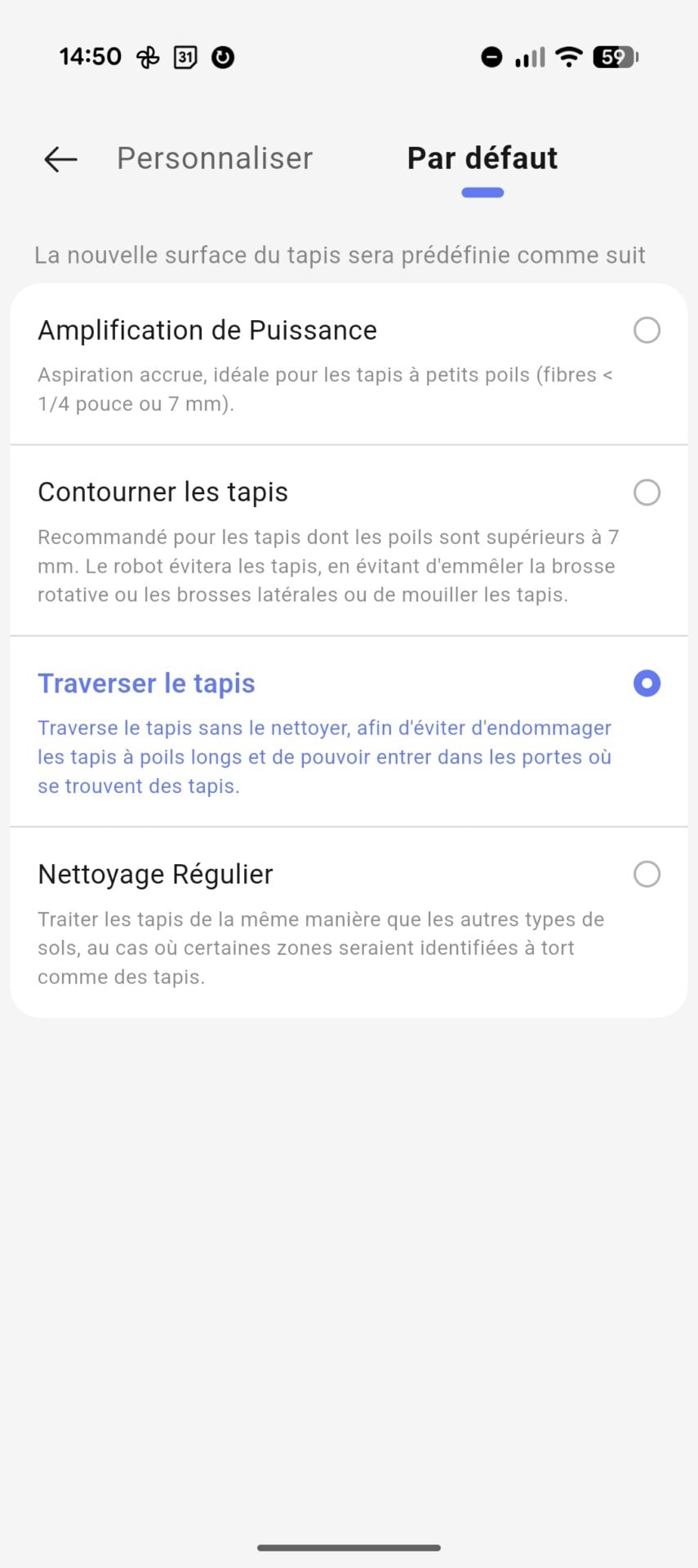Open the Par défaut tab
Image resolution: width=698 pixels, height=1568 pixels.
coord(482,158)
